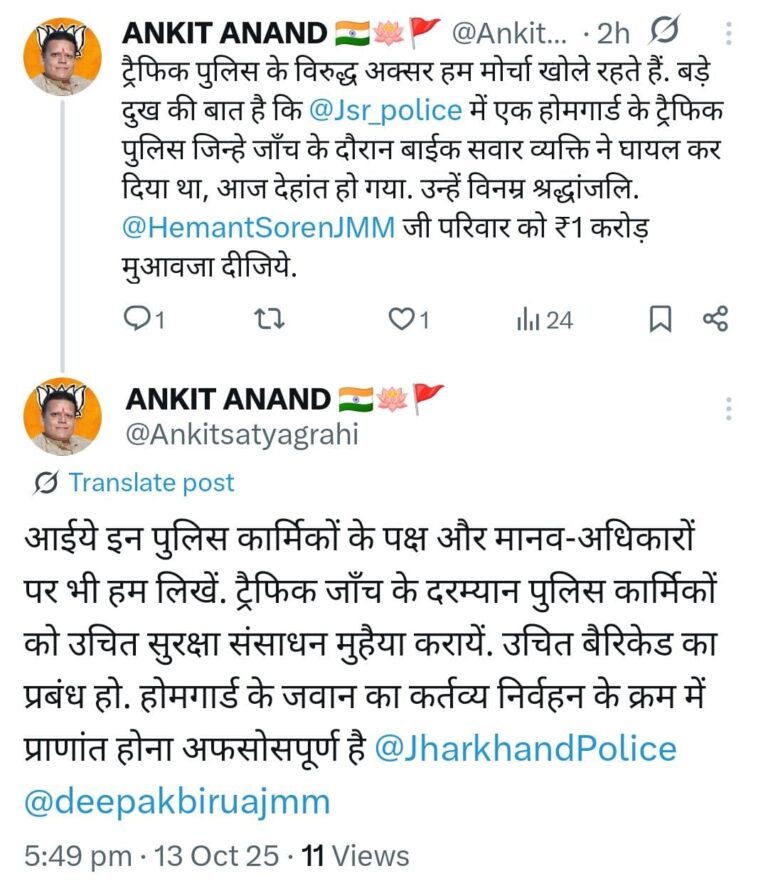Open the @deepakbiruajmm mention
Screen dimensions: 768x893
[178, 801]
